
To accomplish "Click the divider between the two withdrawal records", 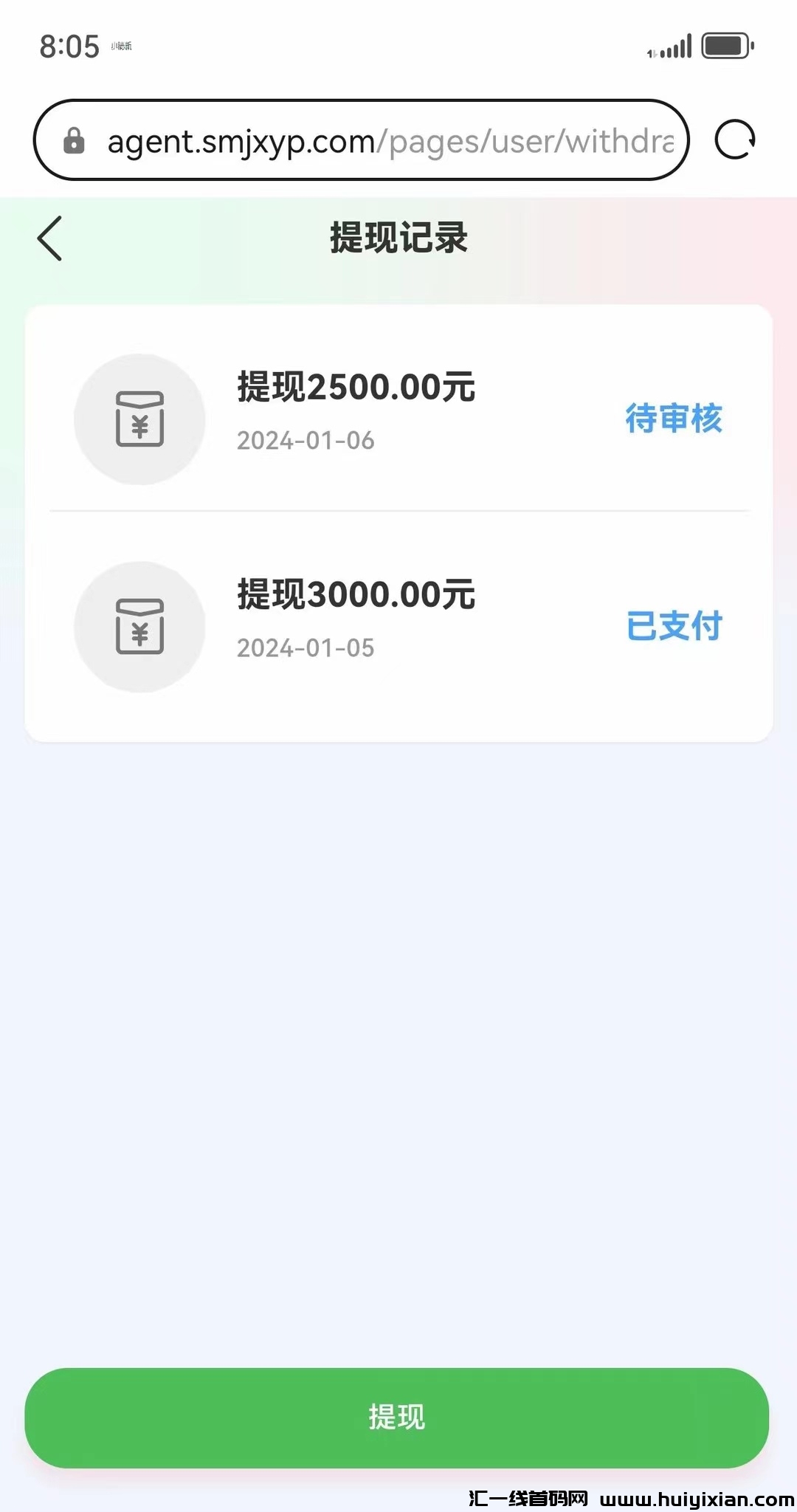I will pos(398,509).
